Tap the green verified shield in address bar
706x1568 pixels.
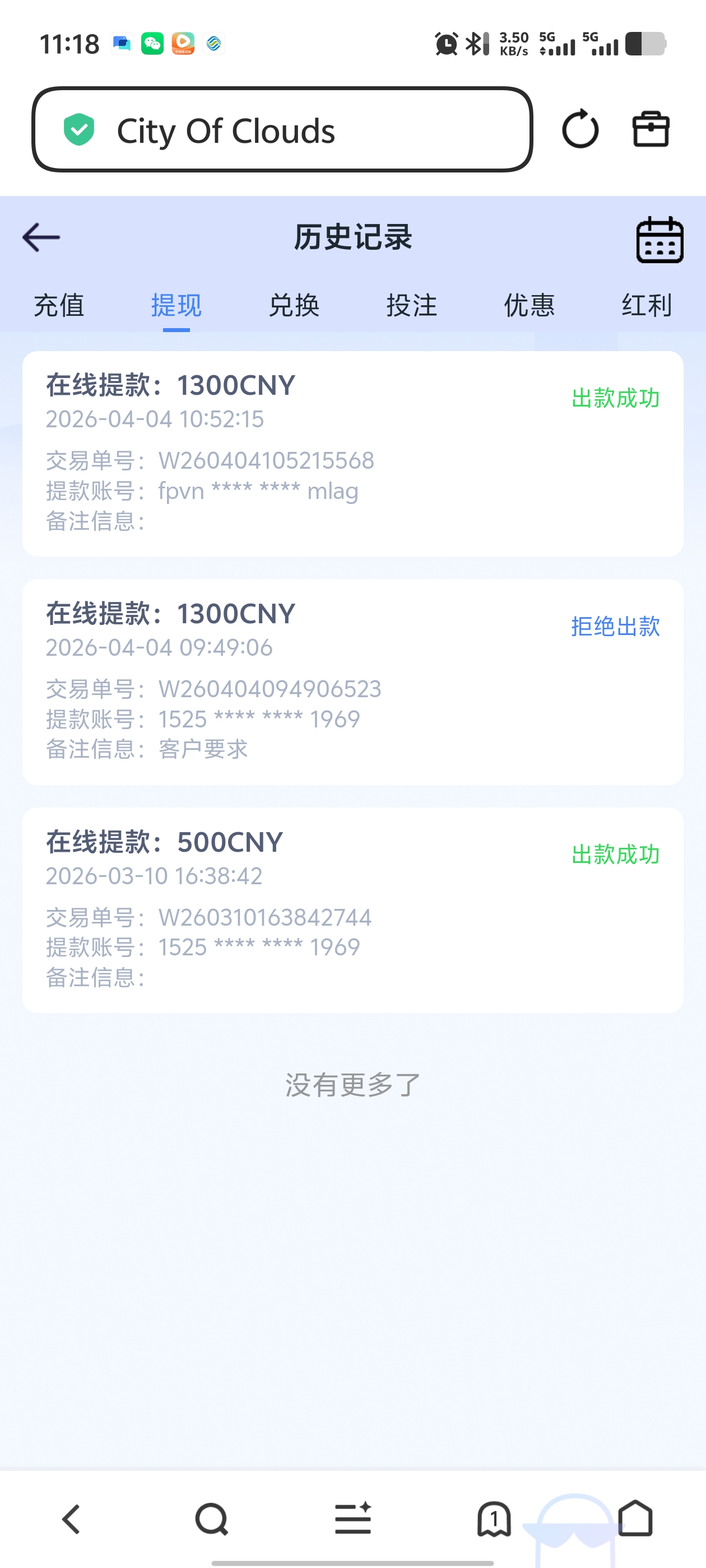point(80,130)
